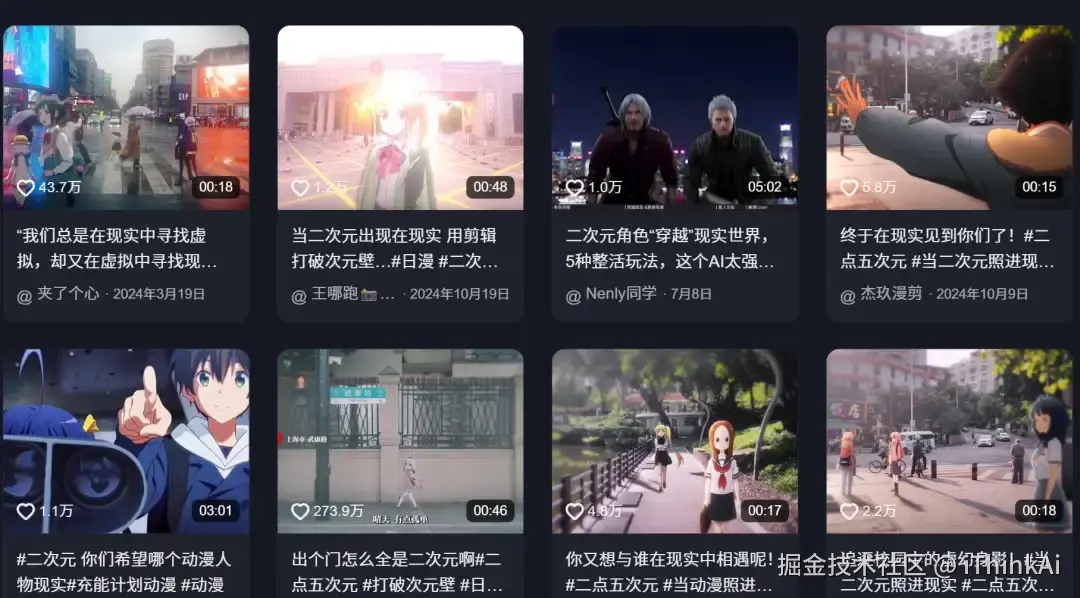Viewport: 1080px width, 598px height.
Task: Open the 00:18 video by 夹了个心
Action: click(x=126, y=117)
